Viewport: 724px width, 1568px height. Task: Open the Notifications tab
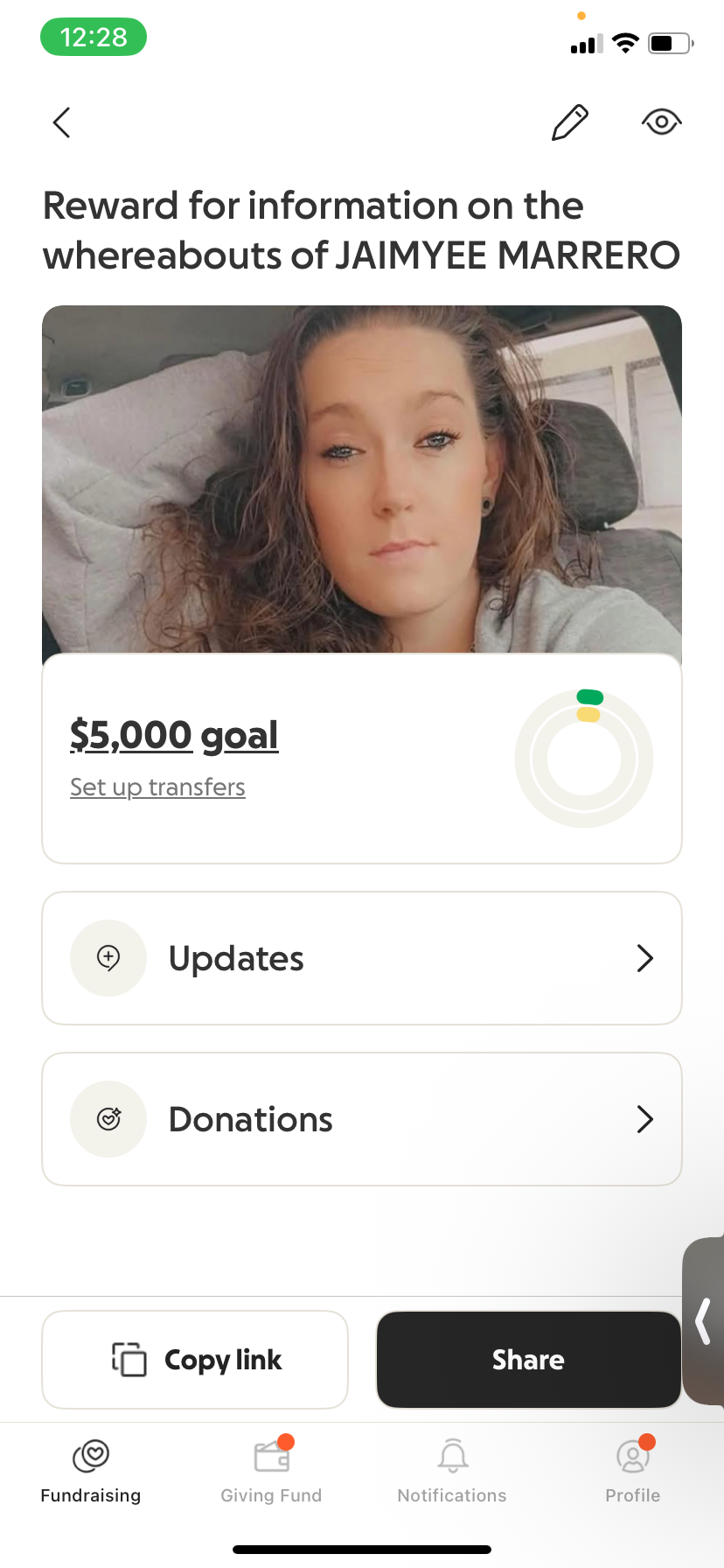click(x=452, y=1470)
